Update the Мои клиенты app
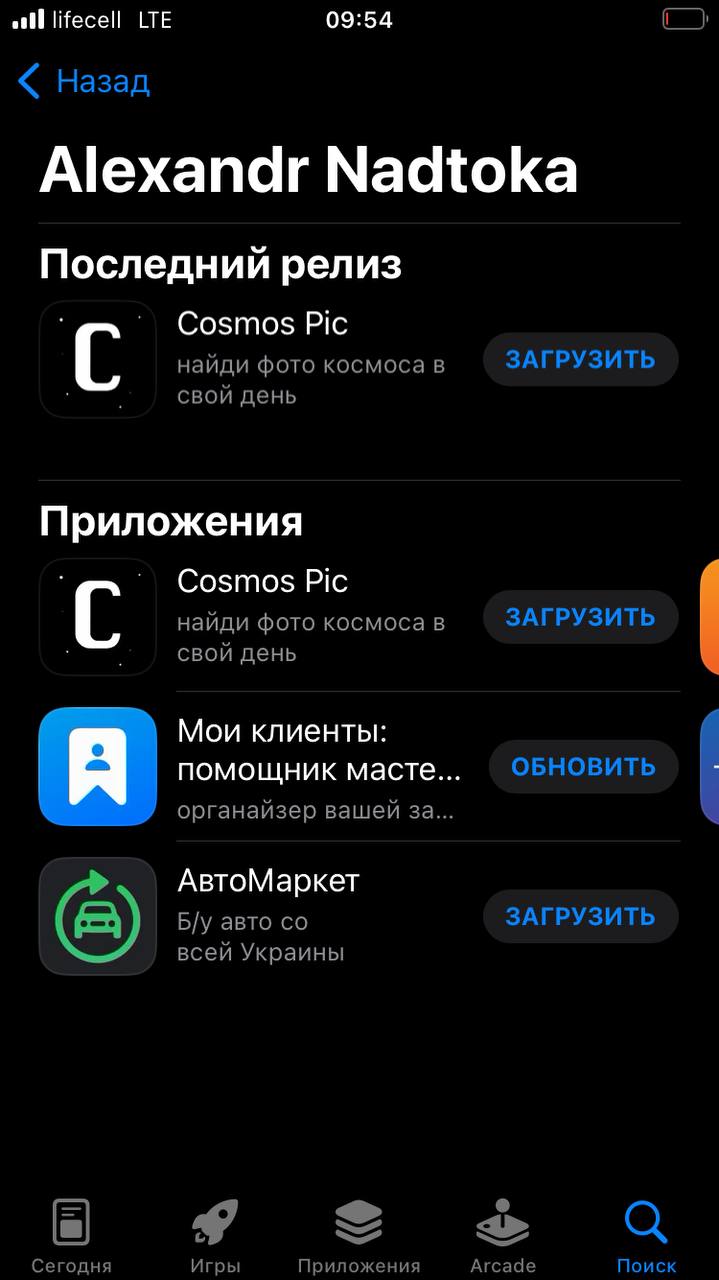Viewport: 719px width, 1280px height. click(x=583, y=767)
